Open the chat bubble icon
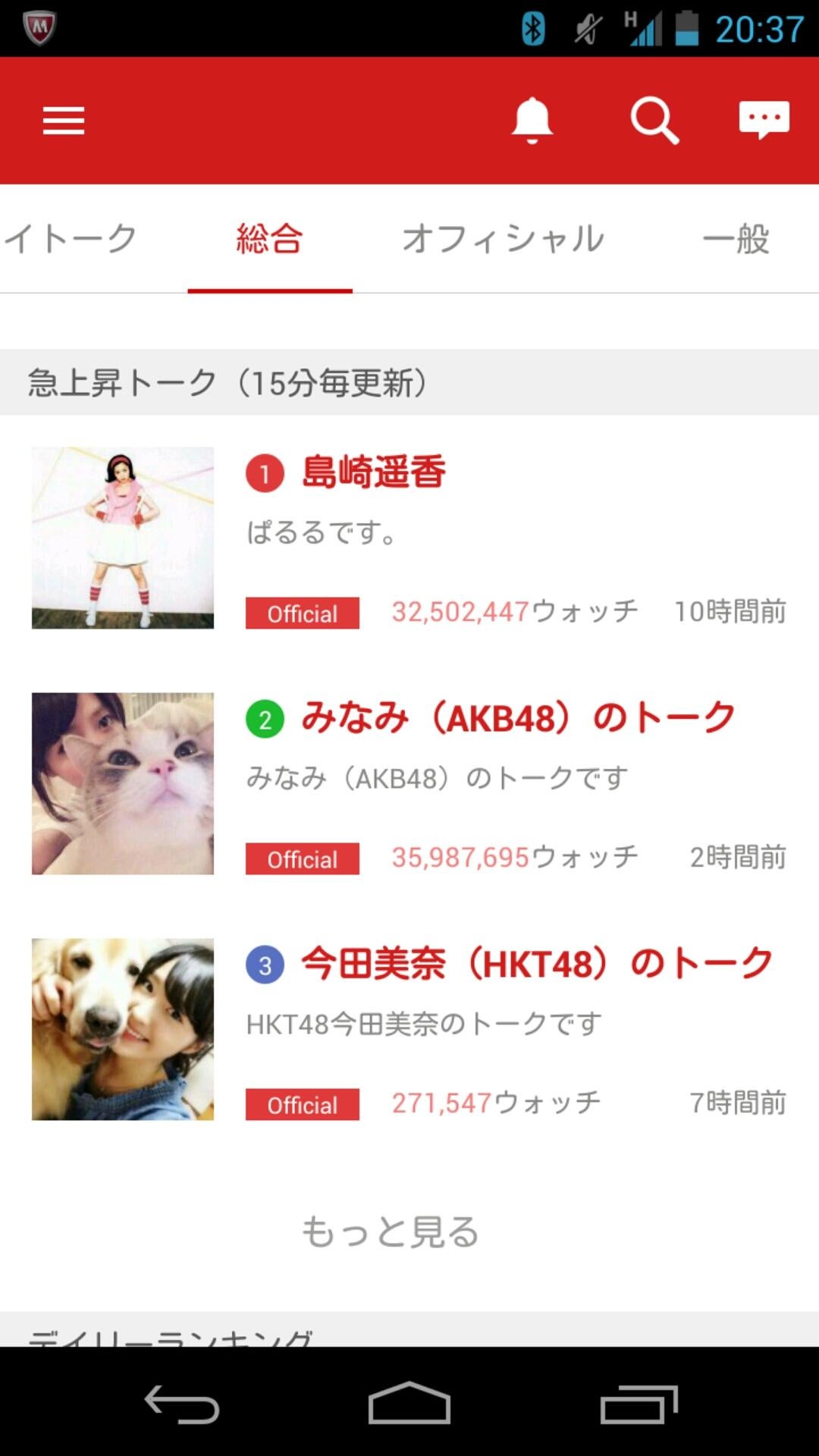The width and height of the screenshot is (819, 1456). [x=764, y=121]
